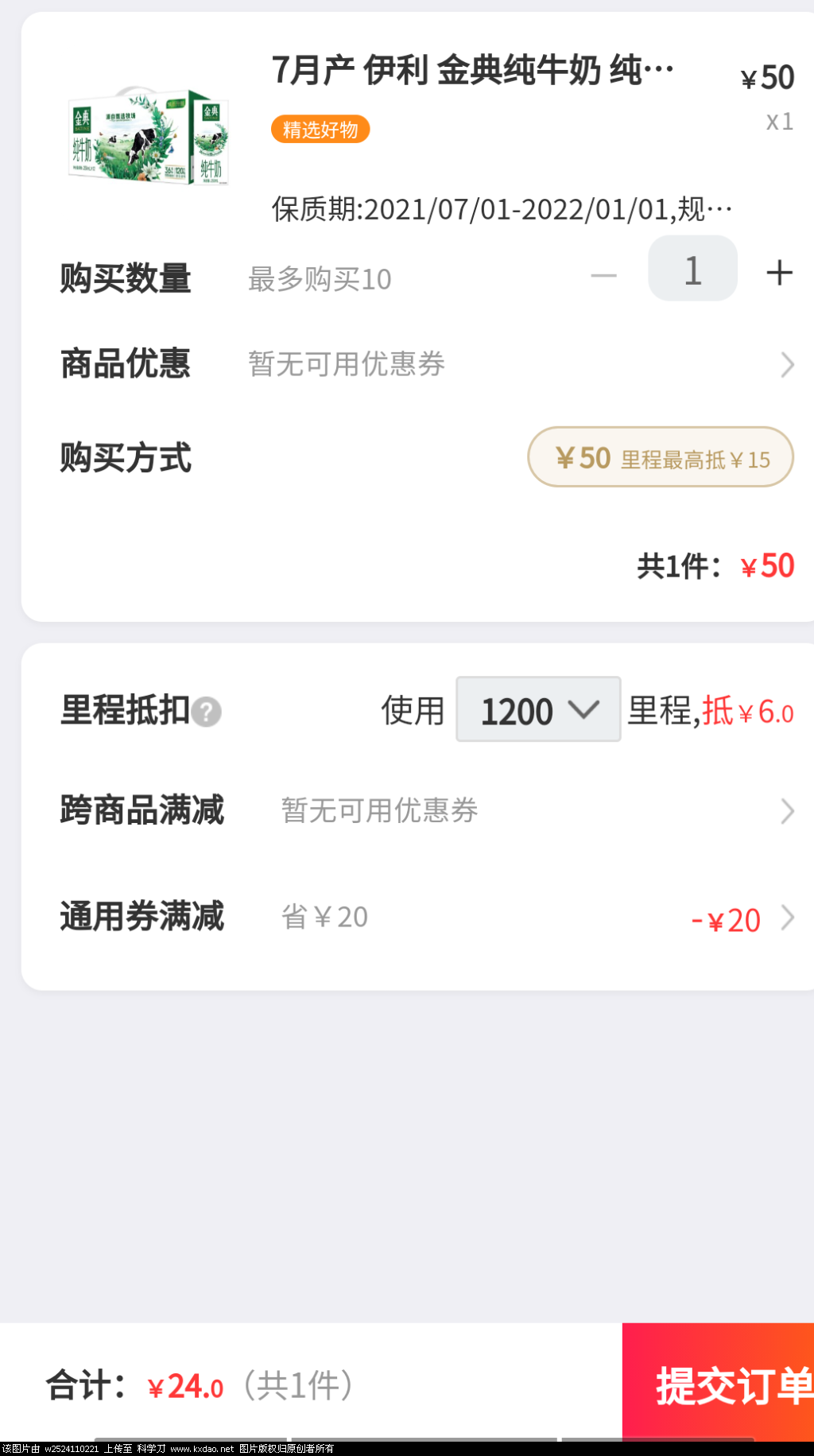Increase quantity with the plus button
The image size is (814, 1456).
777,272
